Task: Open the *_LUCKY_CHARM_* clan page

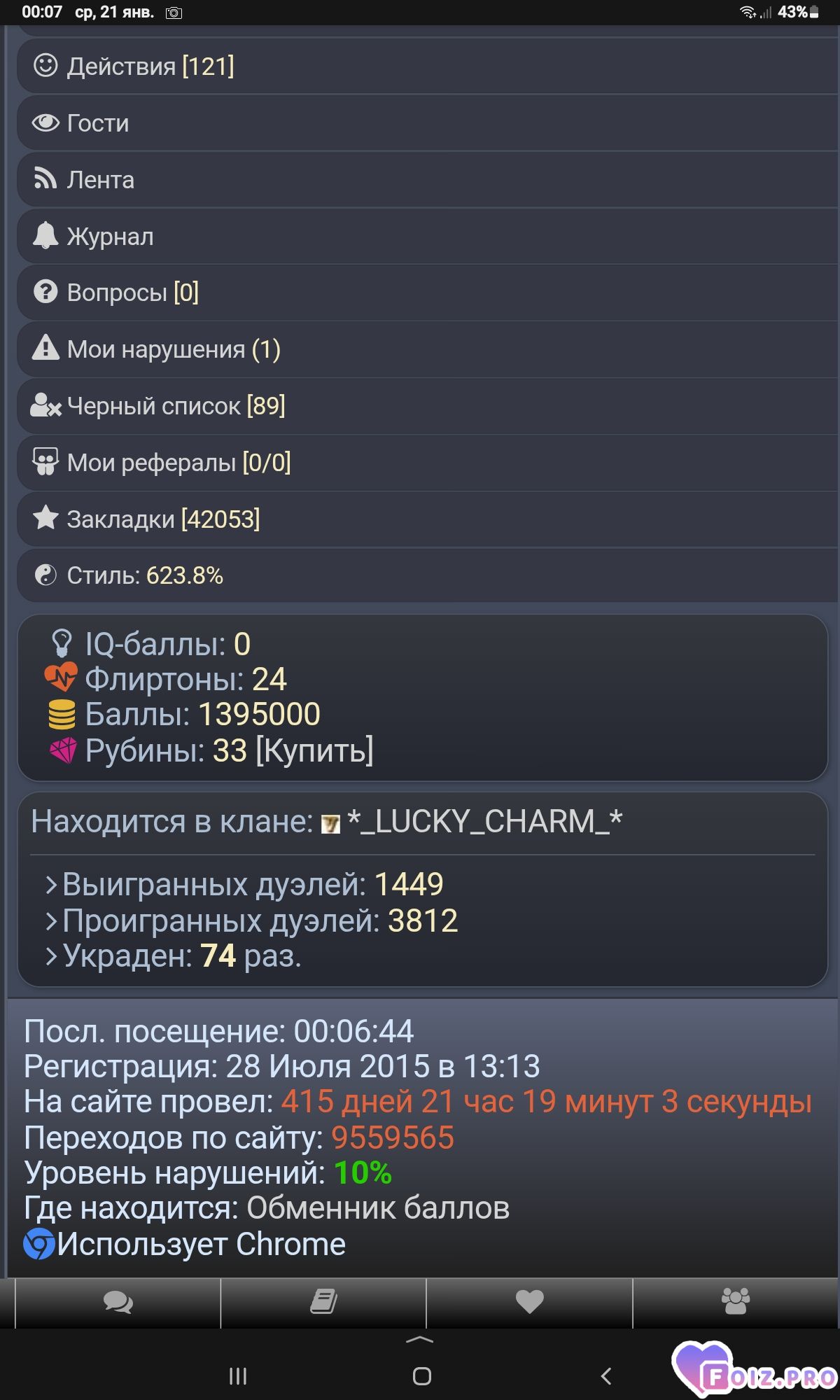Action: pos(484,822)
